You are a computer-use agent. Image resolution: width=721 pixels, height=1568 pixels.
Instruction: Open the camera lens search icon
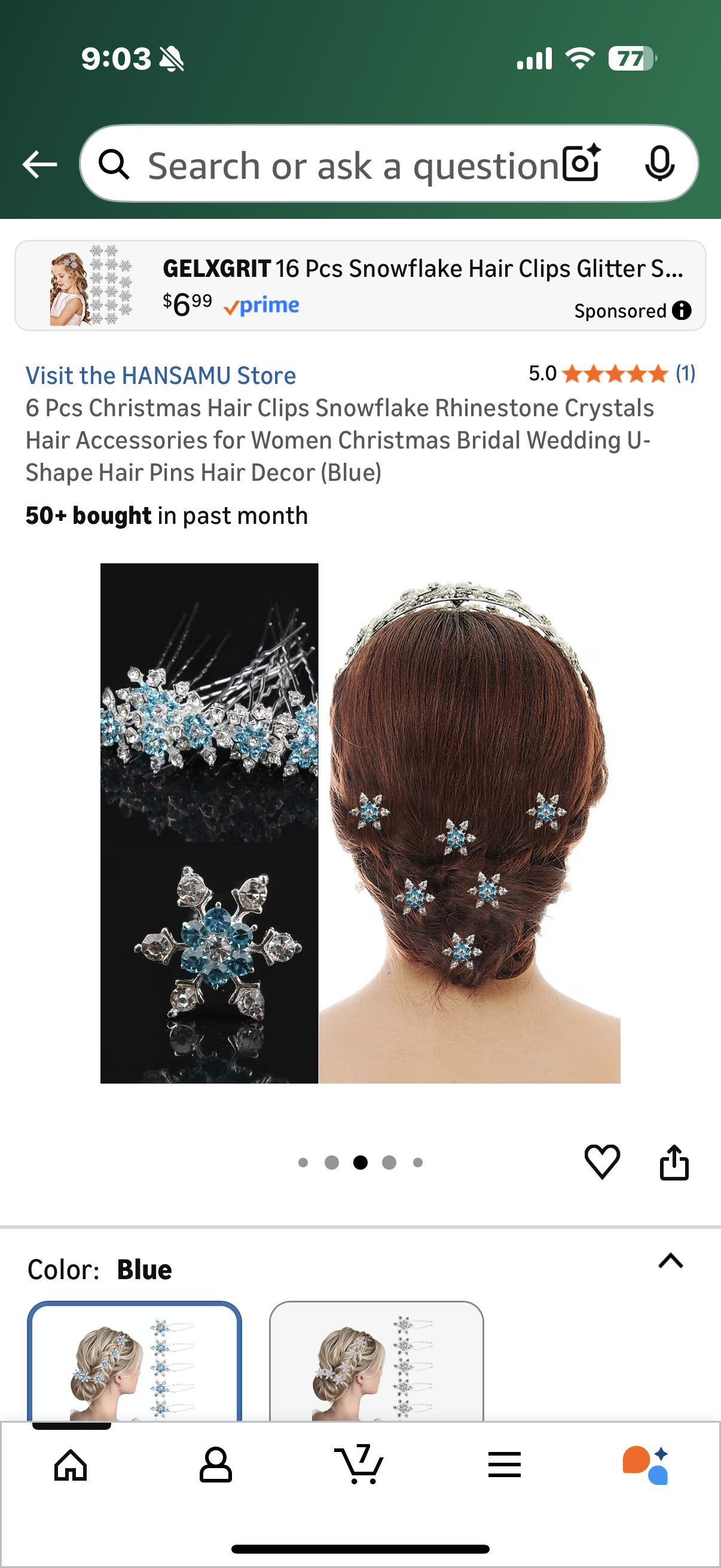point(581,164)
